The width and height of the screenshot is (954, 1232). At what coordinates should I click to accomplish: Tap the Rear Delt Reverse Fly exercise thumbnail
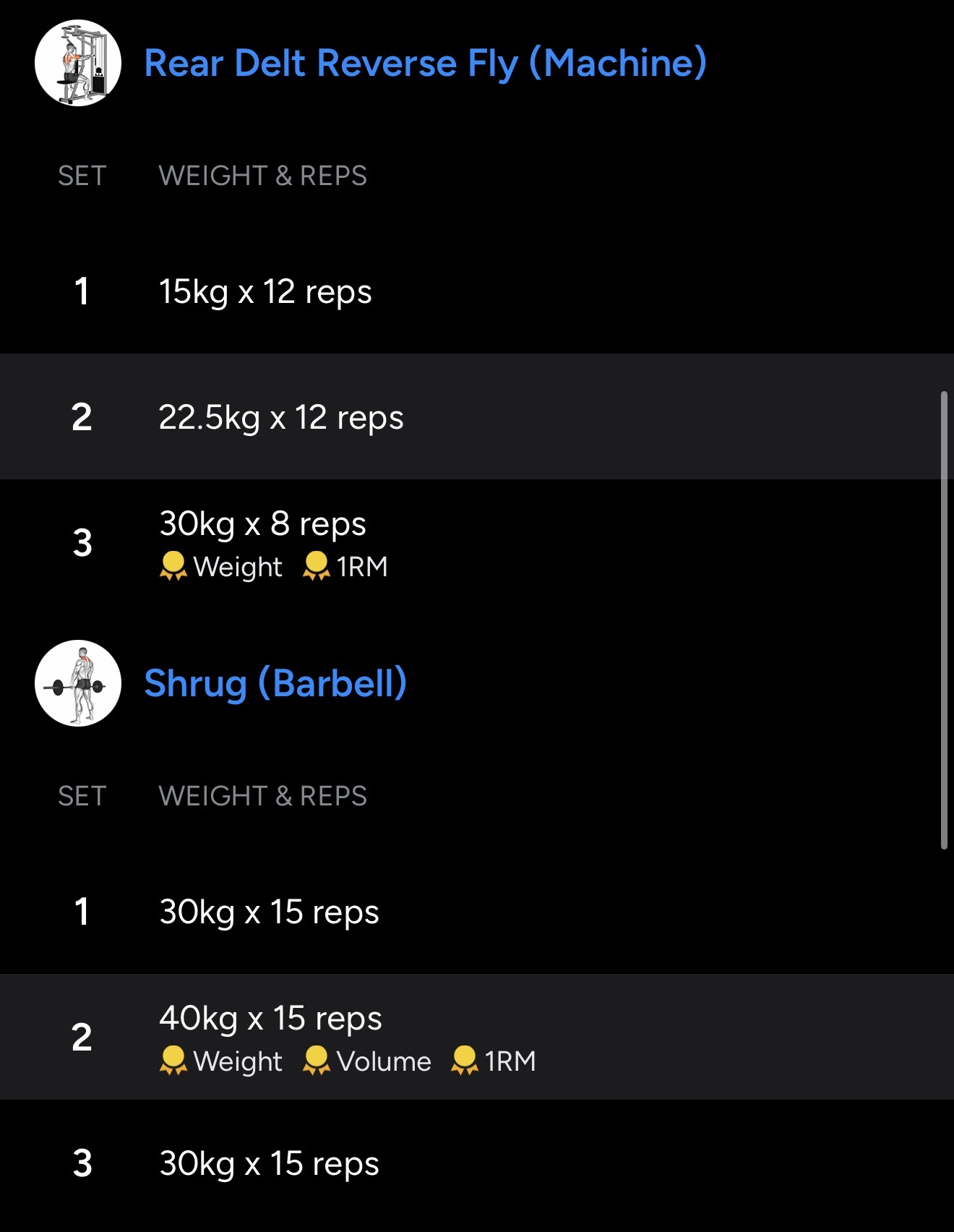(78, 64)
